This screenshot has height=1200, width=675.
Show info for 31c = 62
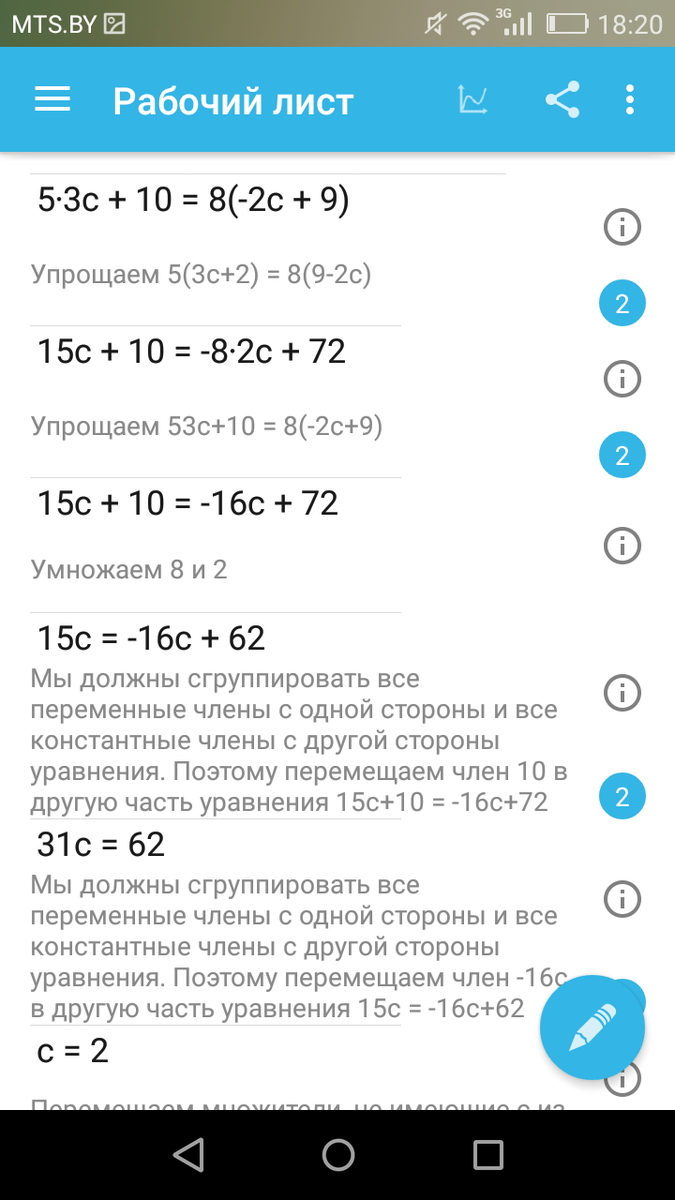click(622, 898)
